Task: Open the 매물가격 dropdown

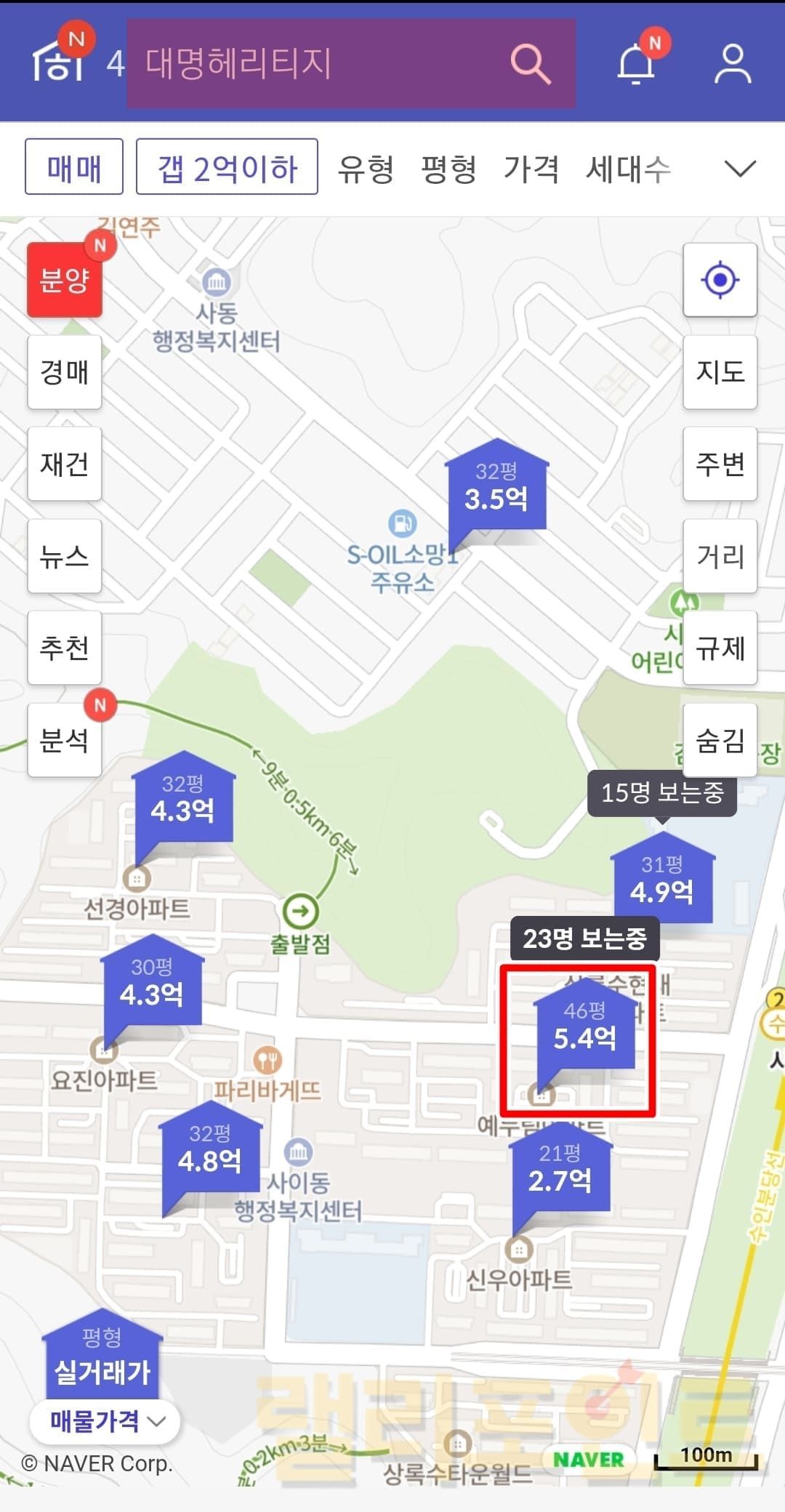Action: pos(105,1420)
